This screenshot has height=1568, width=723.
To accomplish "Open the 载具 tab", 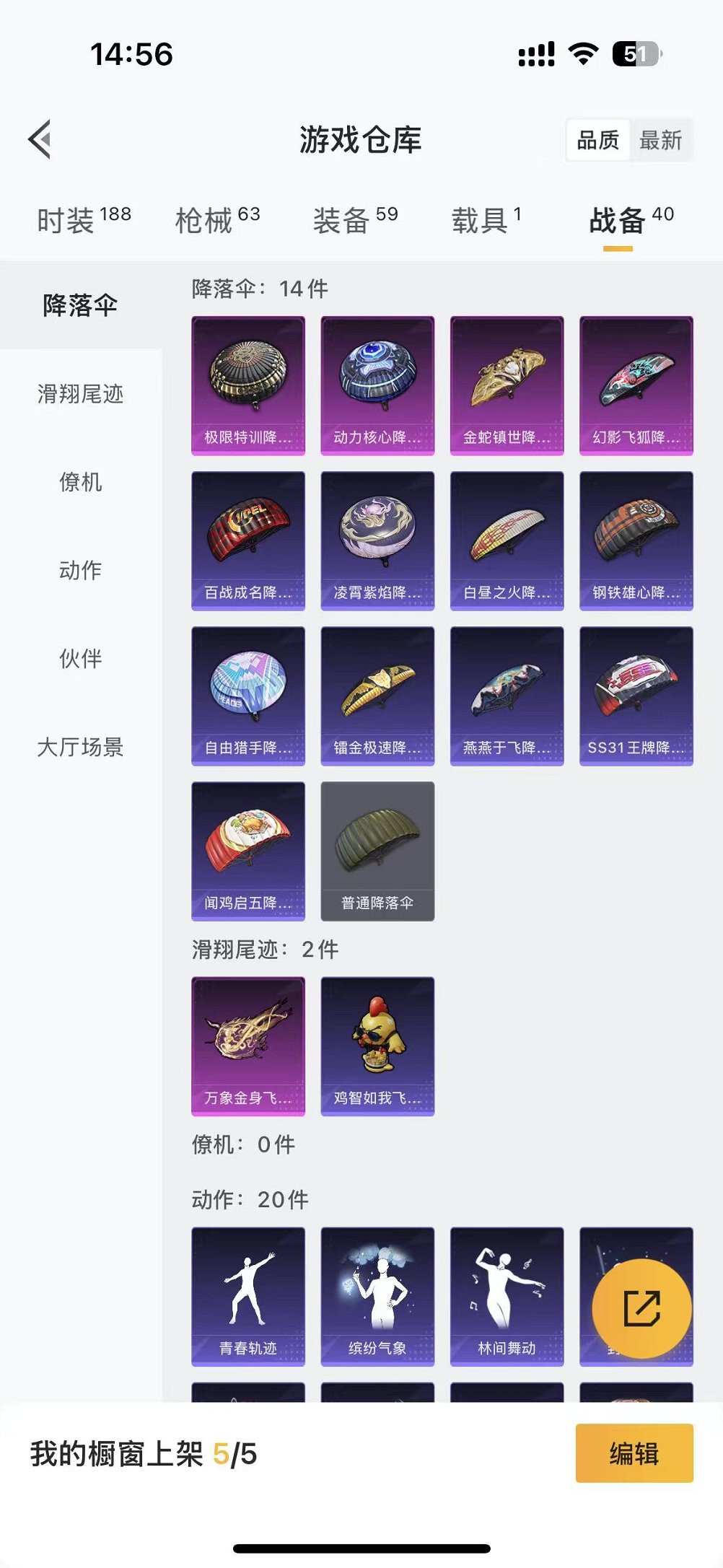I will (x=486, y=219).
